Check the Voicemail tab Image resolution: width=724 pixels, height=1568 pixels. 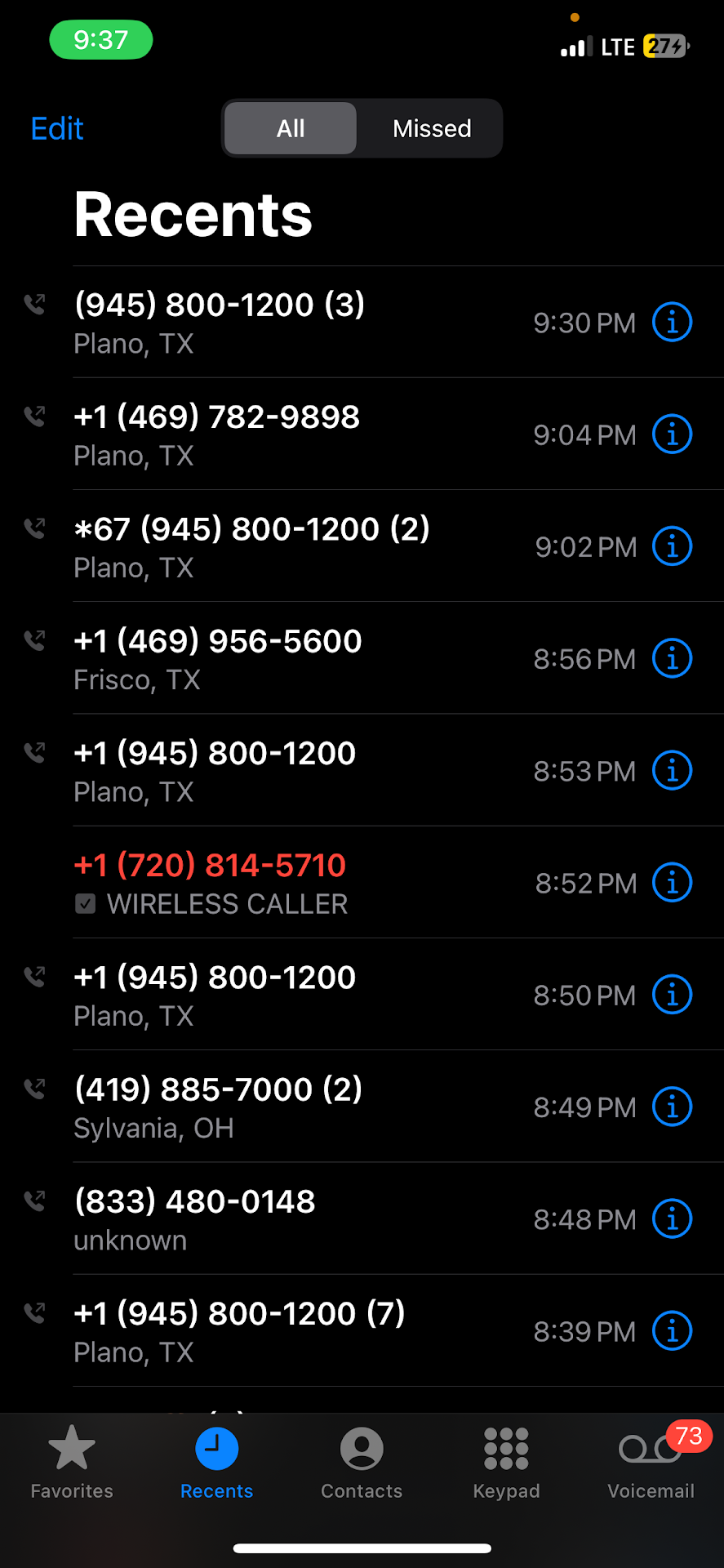pyautogui.click(x=651, y=1462)
